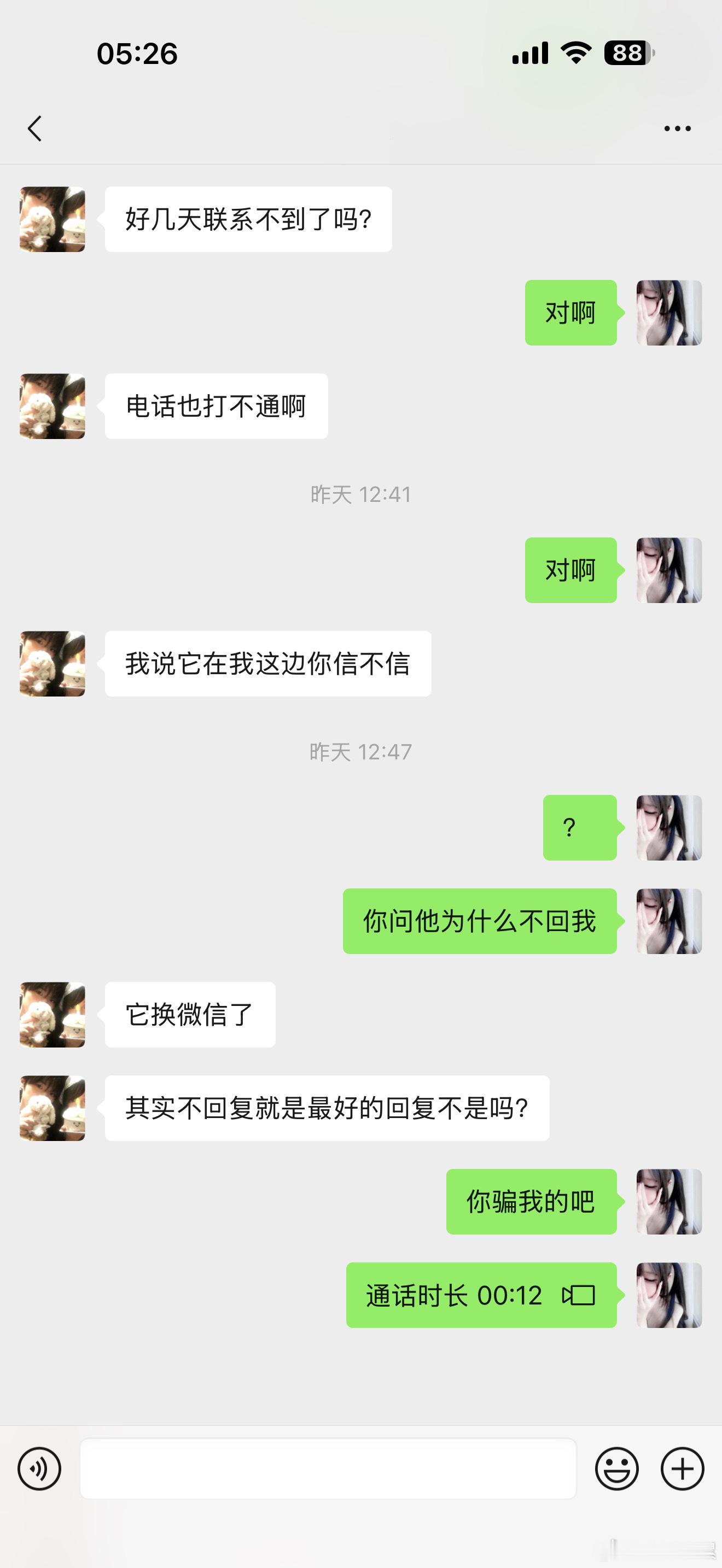Open own avatar beside 你骗我的吧
The image size is (722, 1568).
click(x=669, y=1202)
